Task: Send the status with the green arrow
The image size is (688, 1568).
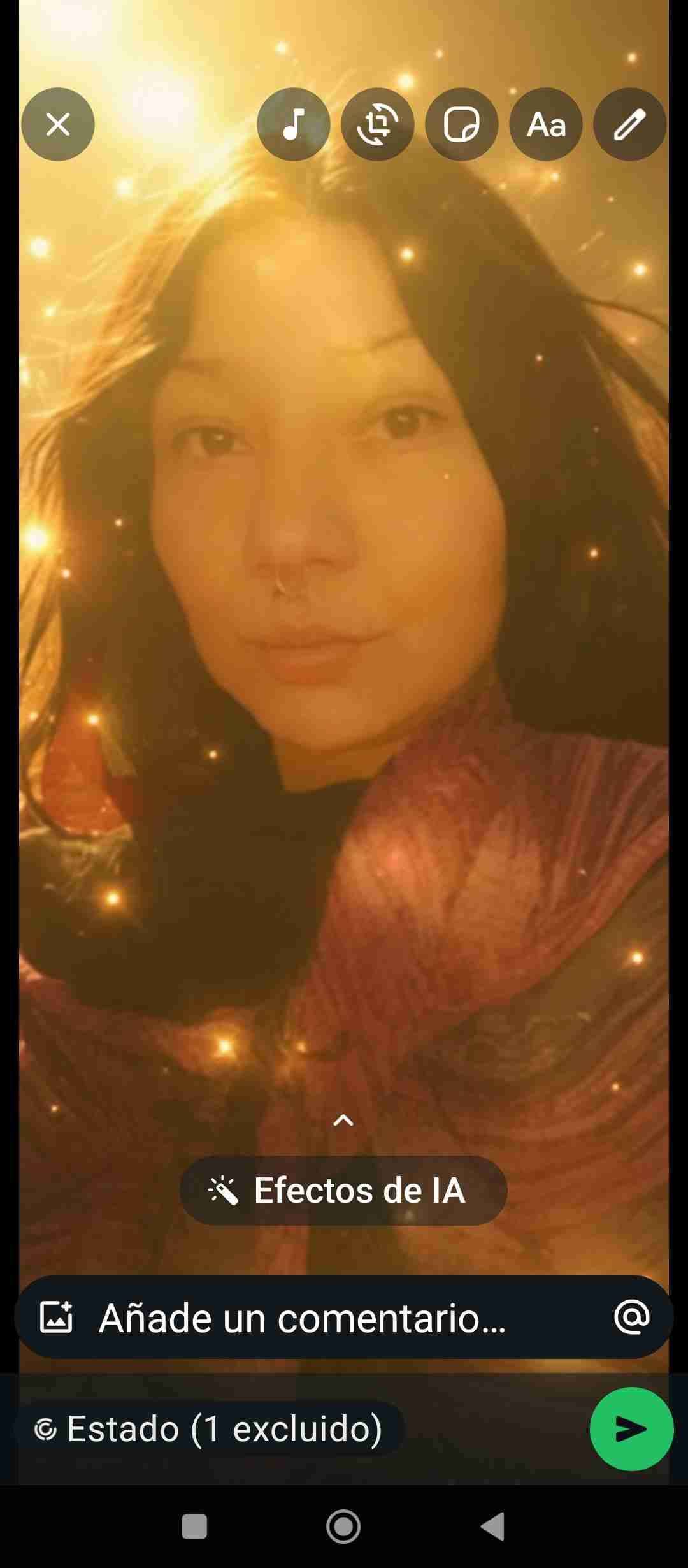Action: coord(631,1428)
